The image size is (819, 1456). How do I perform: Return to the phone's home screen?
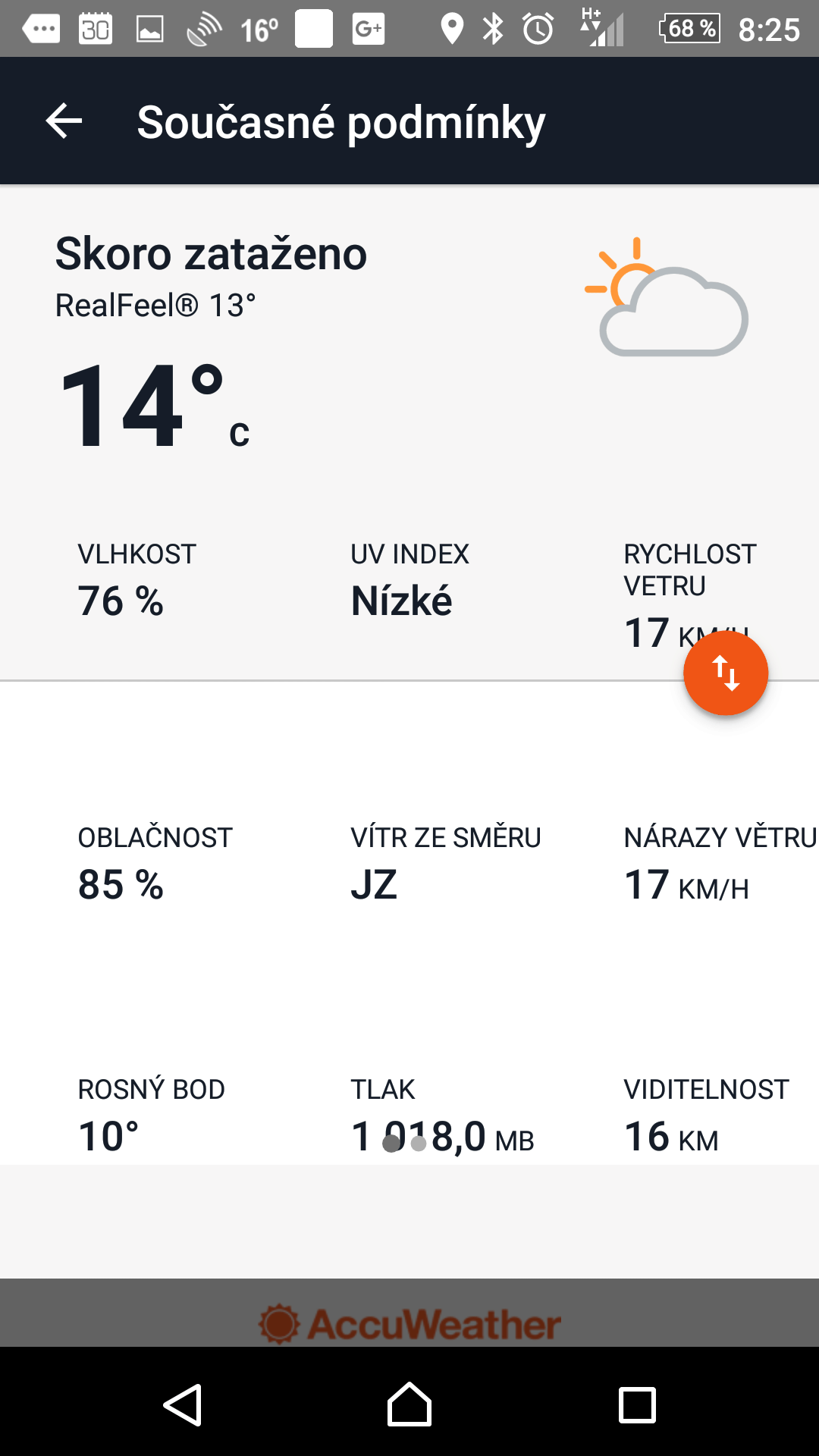click(x=409, y=1404)
